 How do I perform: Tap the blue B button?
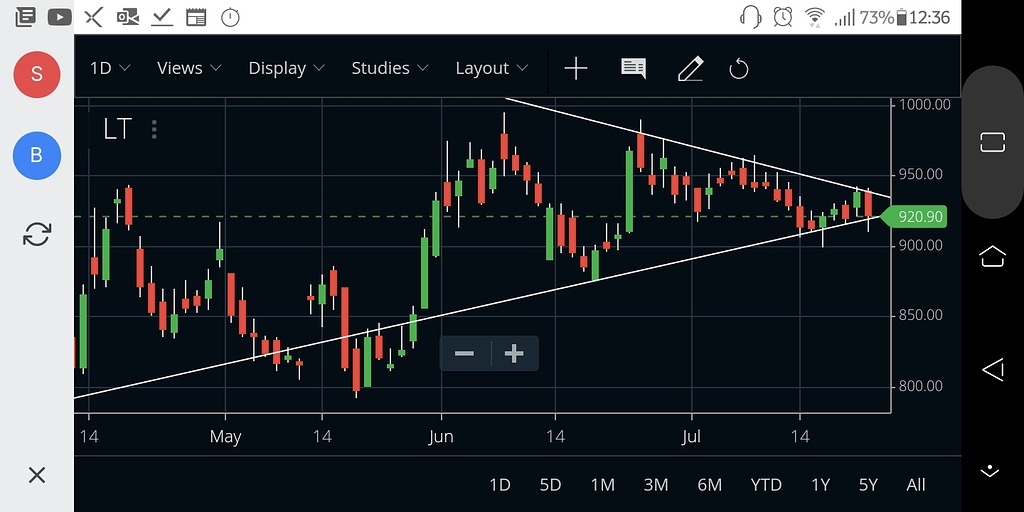click(x=37, y=155)
